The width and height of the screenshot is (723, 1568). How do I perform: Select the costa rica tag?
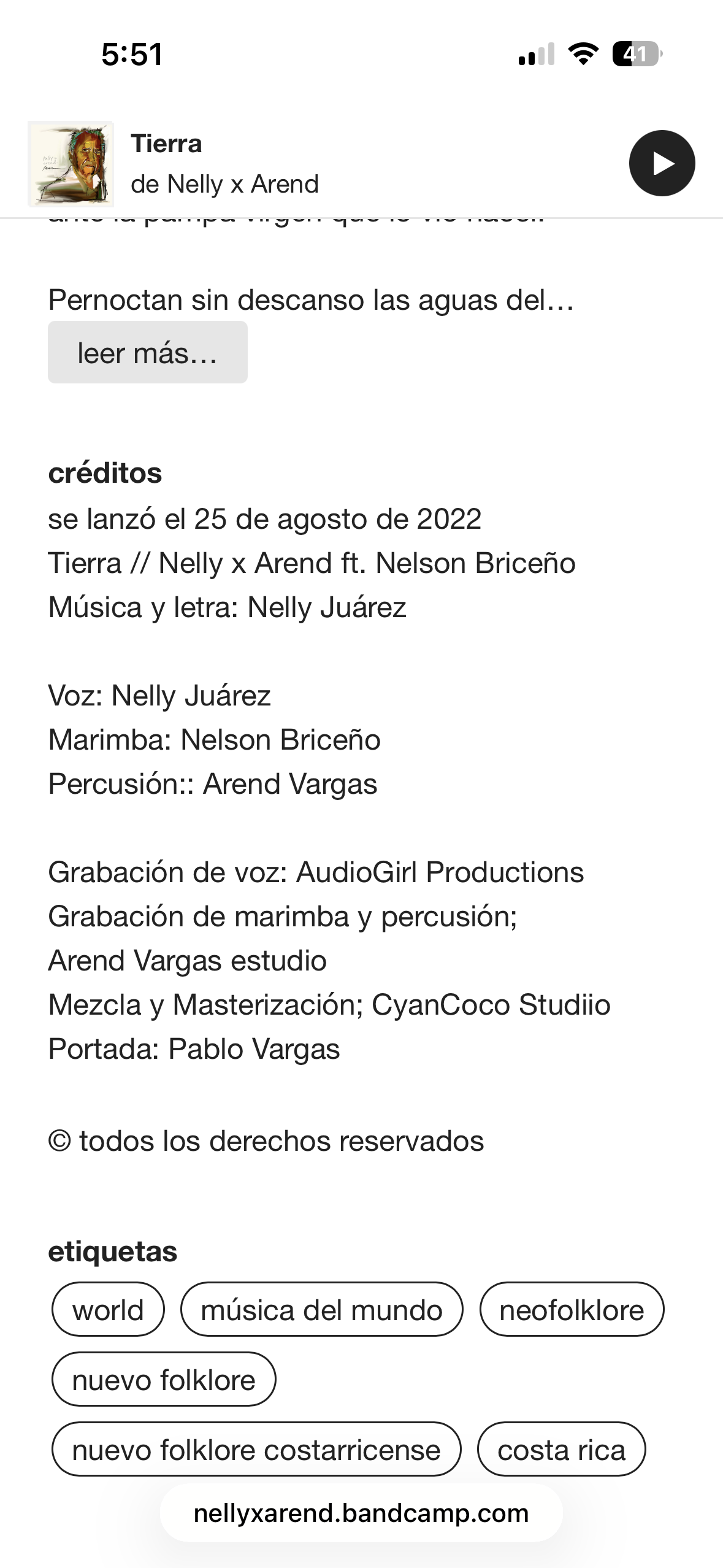click(x=561, y=1450)
